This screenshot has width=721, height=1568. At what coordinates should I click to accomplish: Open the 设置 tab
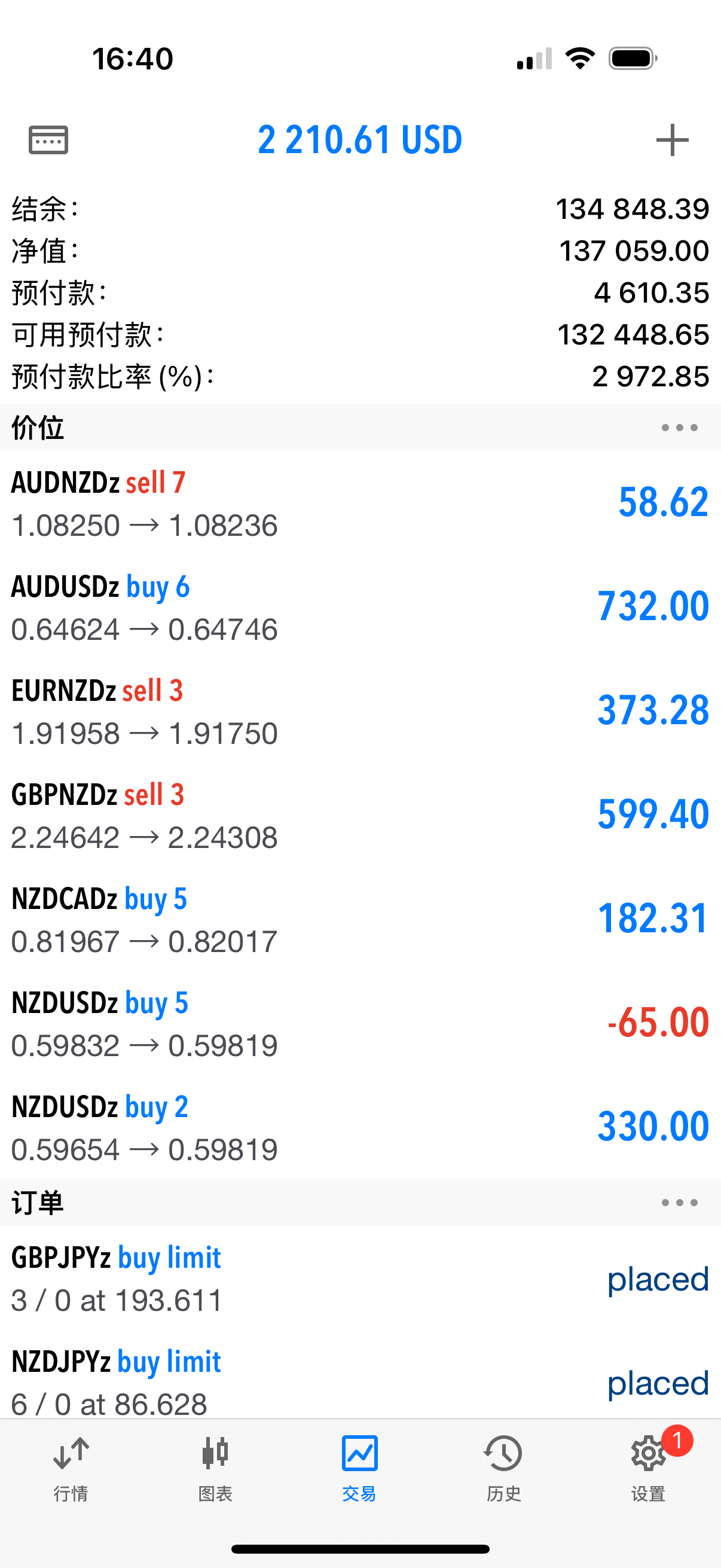649,1469
